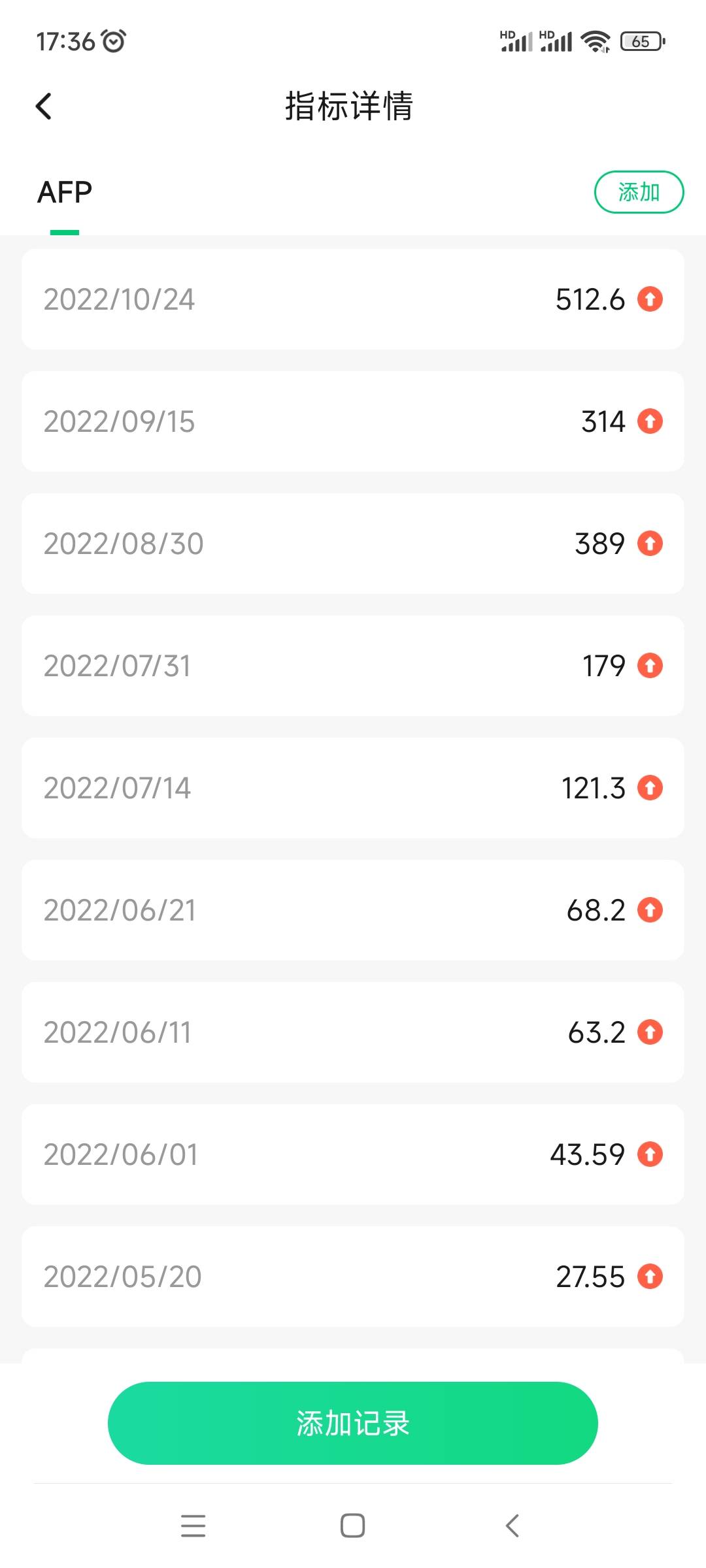This screenshot has height=1568, width=706.
Task: Open the 2022/10/24 record of 512.6
Action: [x=353, y=299]
